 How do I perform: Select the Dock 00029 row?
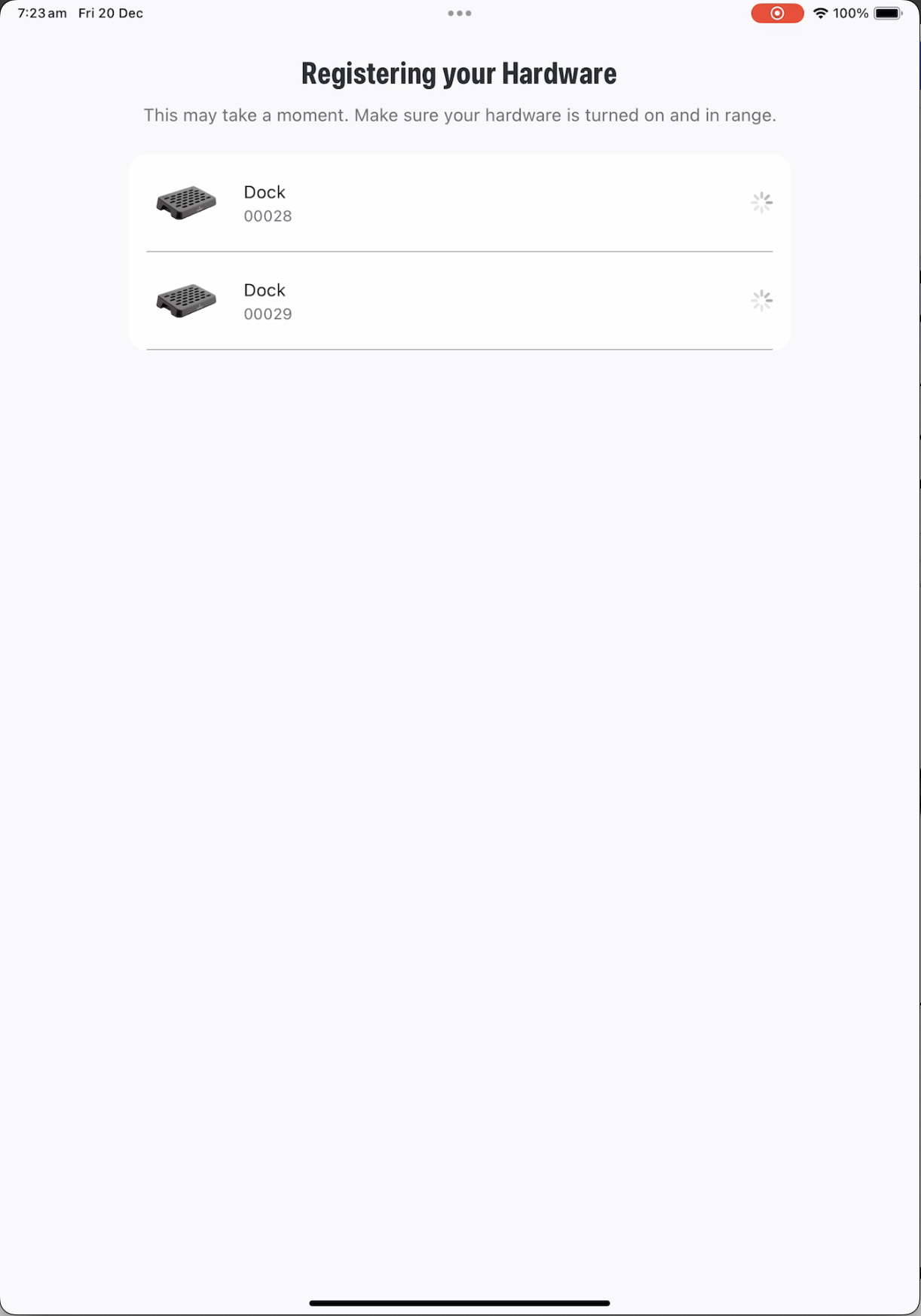[458, 301]
